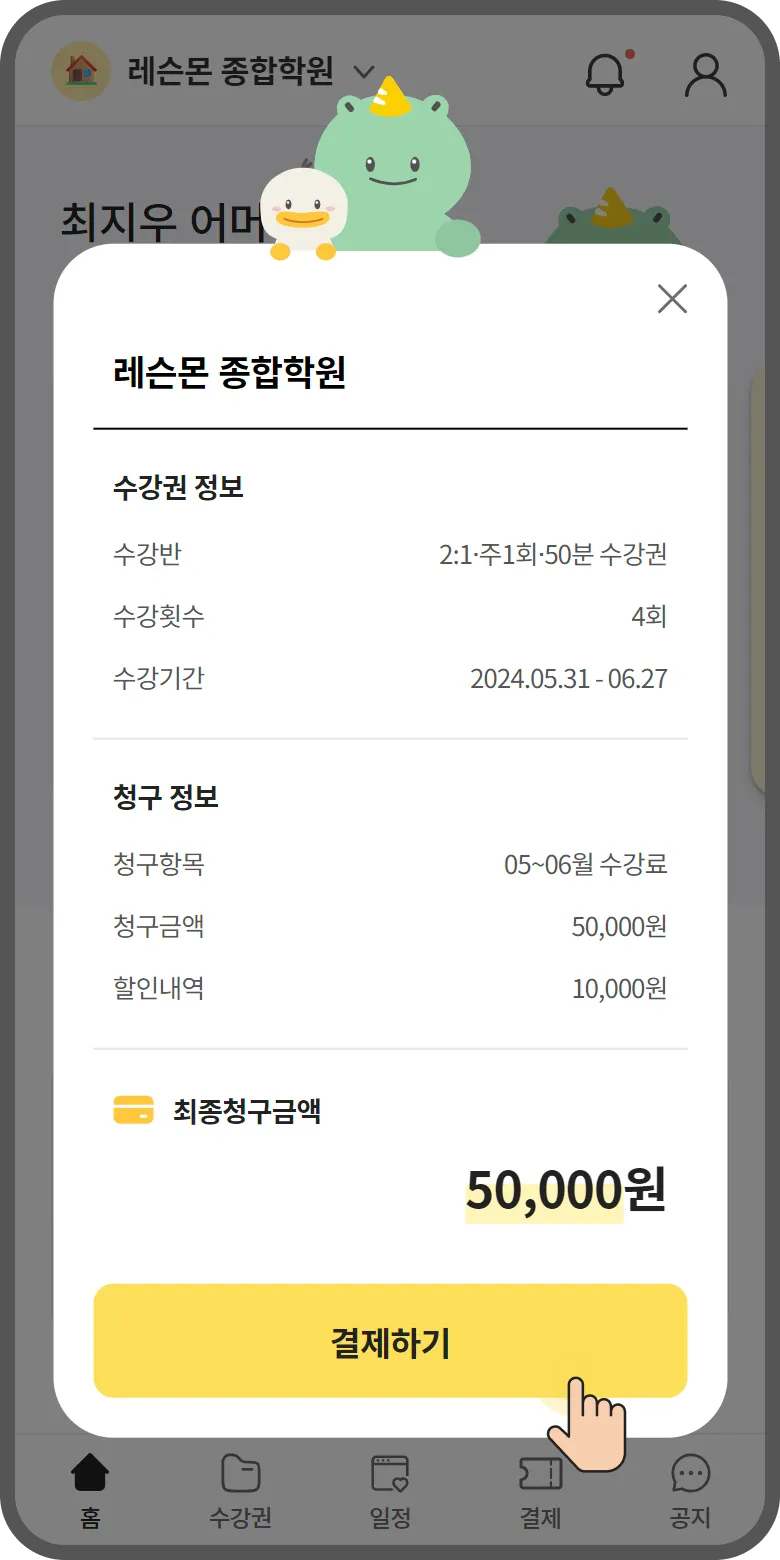
Task: Select the 결제 tab
Action: [x=540, y=1490]
